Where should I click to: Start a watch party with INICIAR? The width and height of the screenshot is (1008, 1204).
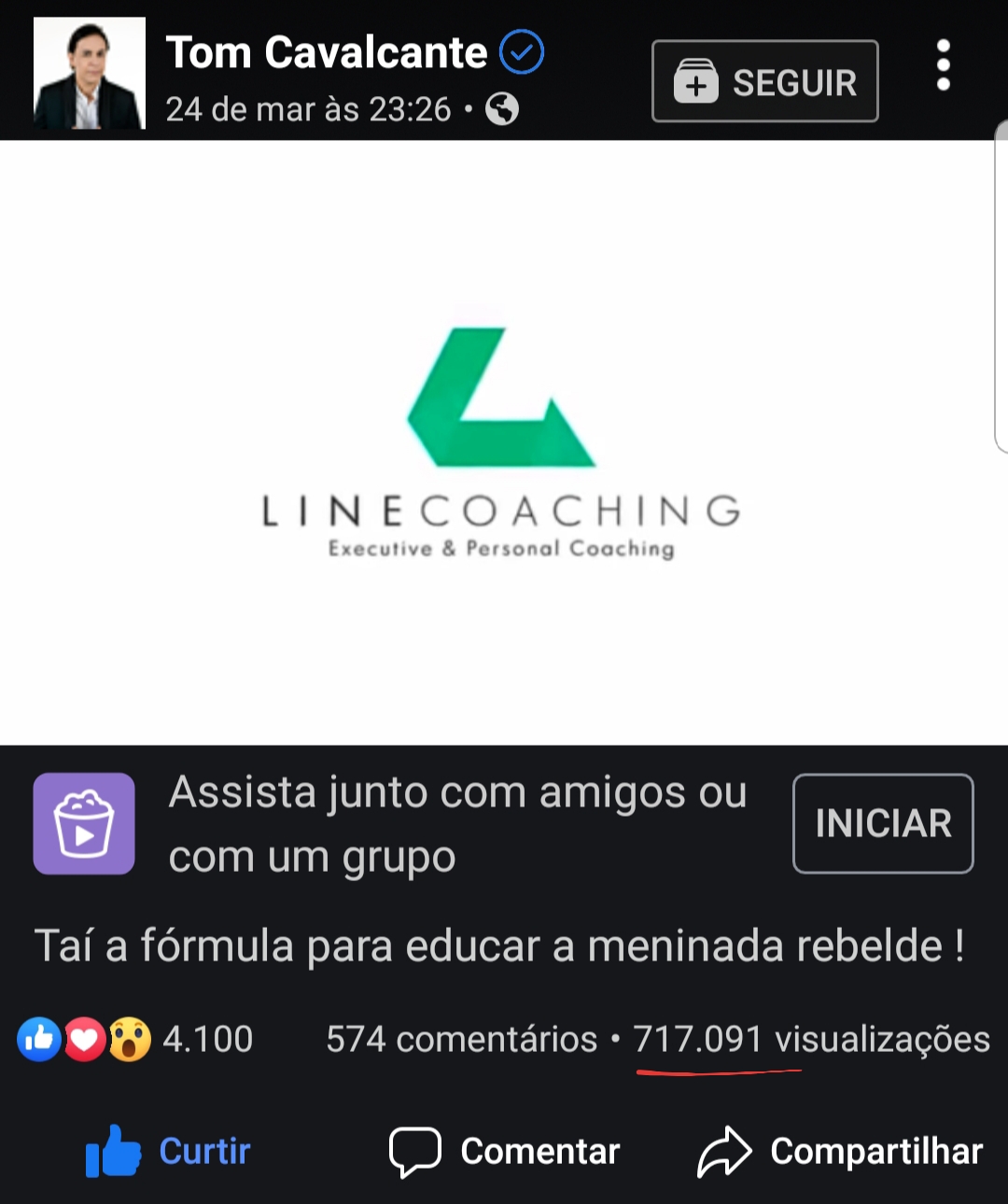pos(882,823)
